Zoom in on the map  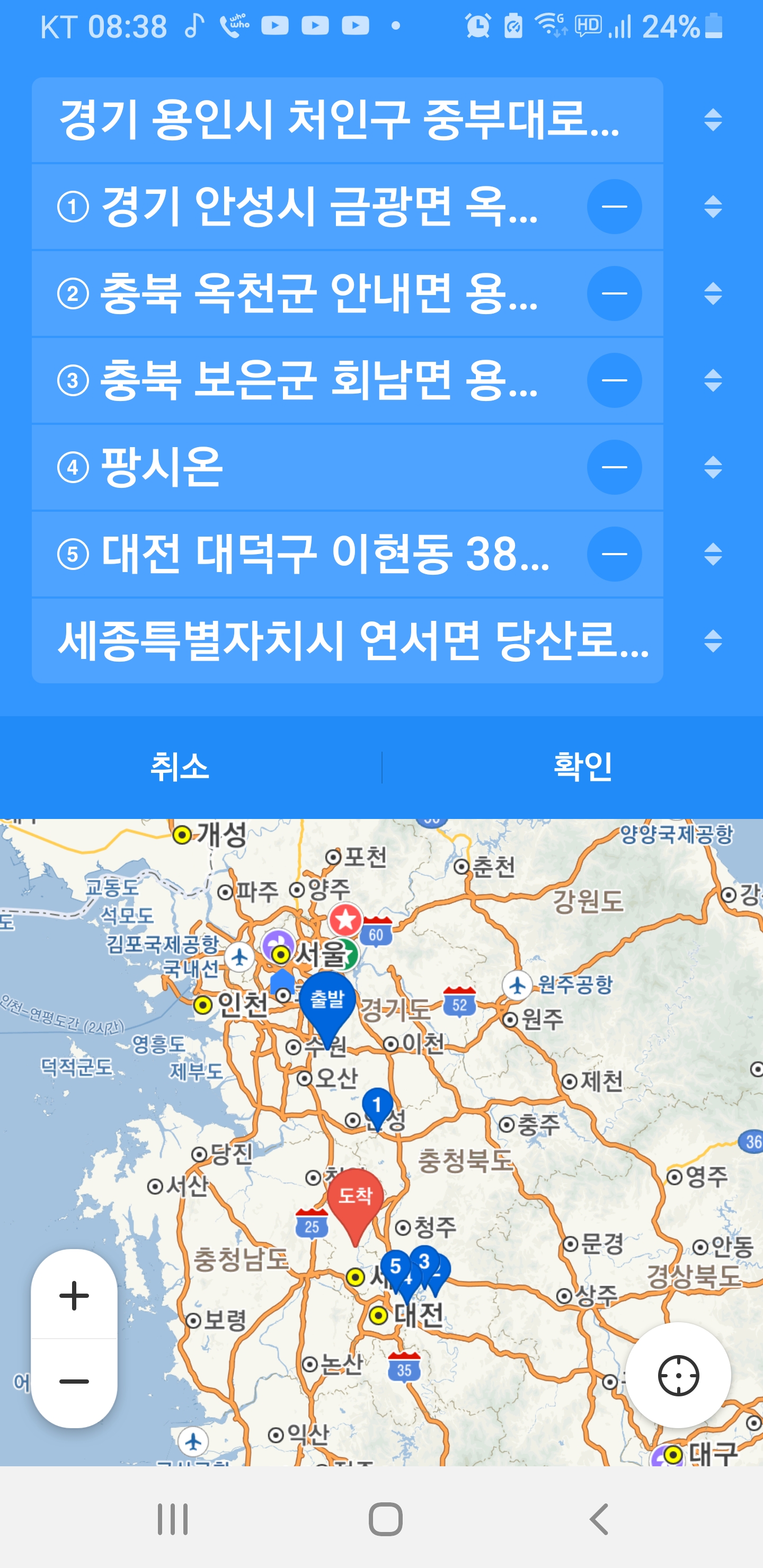click(74, 1295)
